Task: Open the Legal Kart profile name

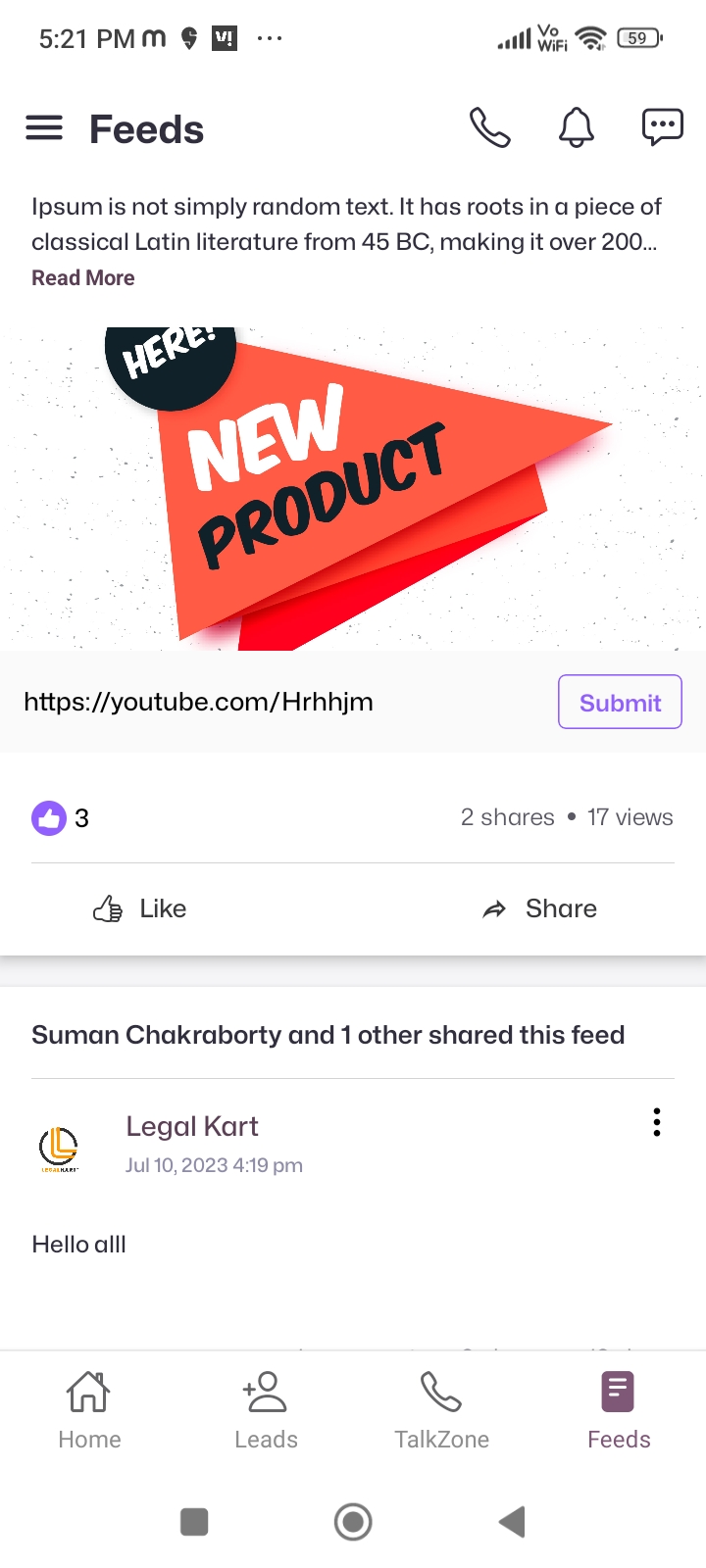Action: (x=192, y=1126)
